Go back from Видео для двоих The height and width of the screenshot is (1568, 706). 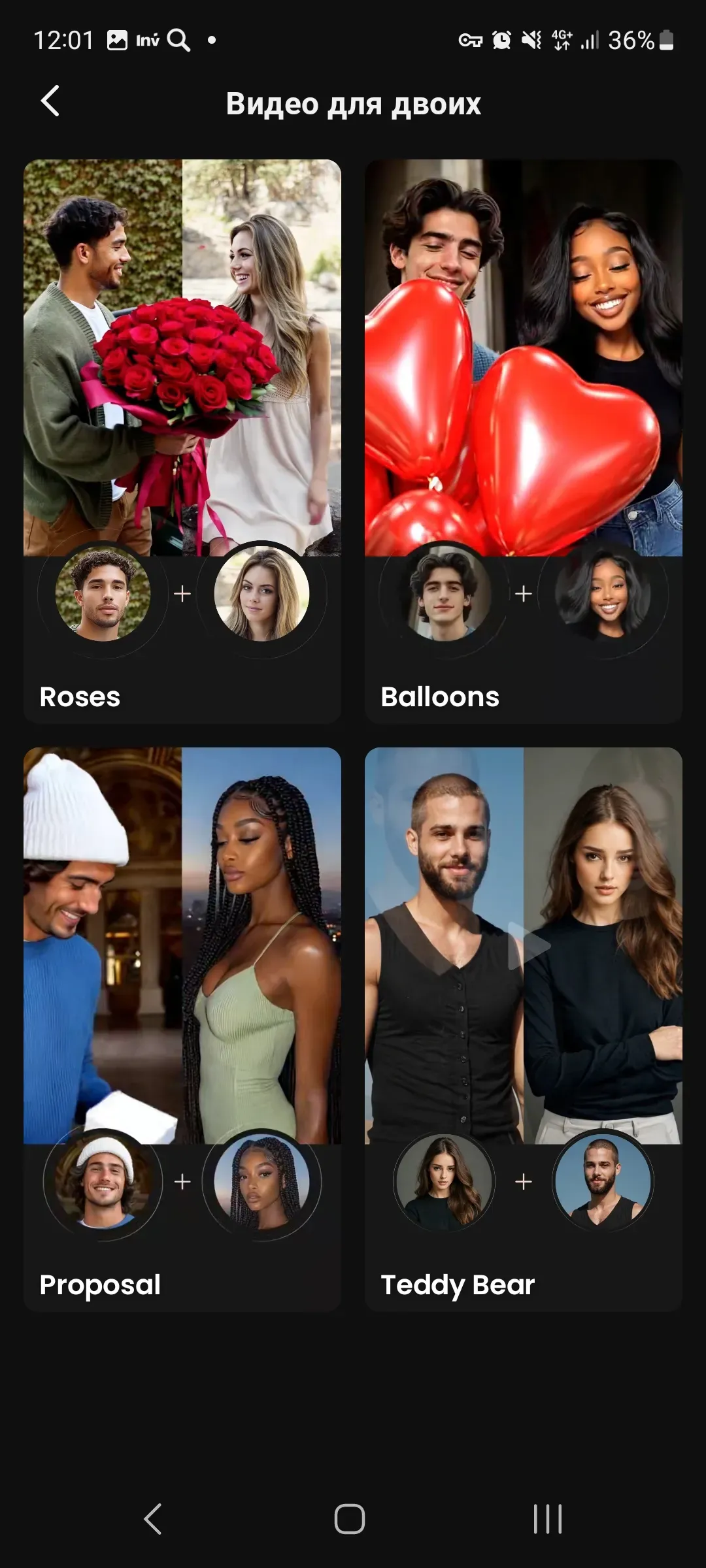tap(50, 101)
